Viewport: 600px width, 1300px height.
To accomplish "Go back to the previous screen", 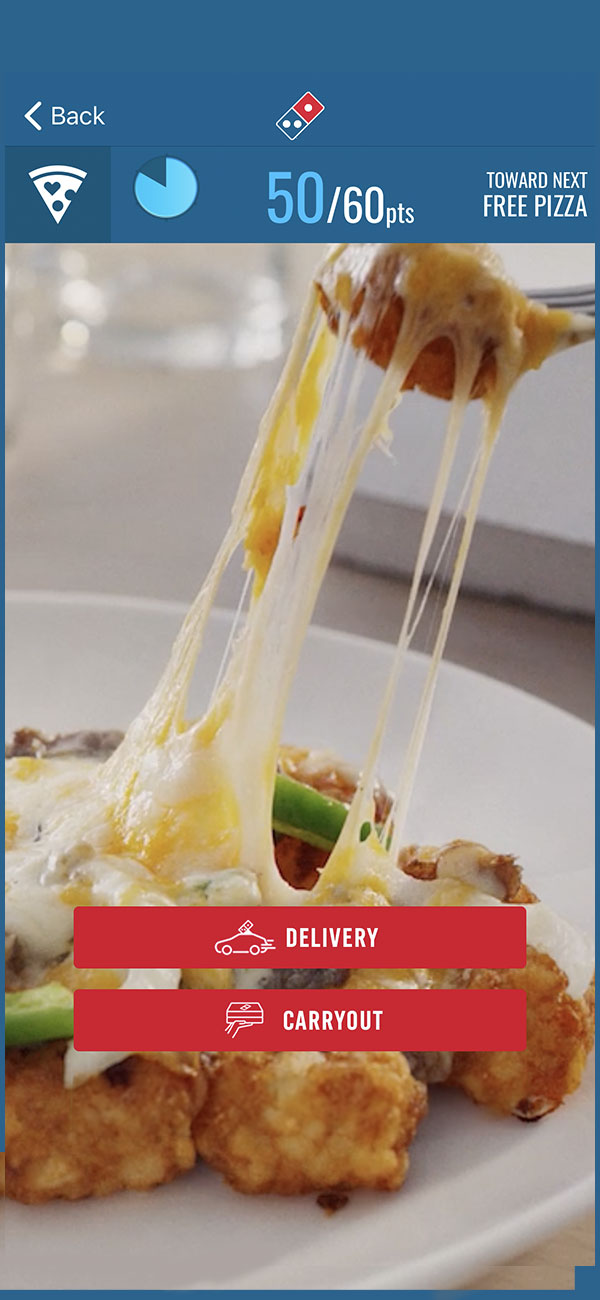I will [x=64, y=116].
